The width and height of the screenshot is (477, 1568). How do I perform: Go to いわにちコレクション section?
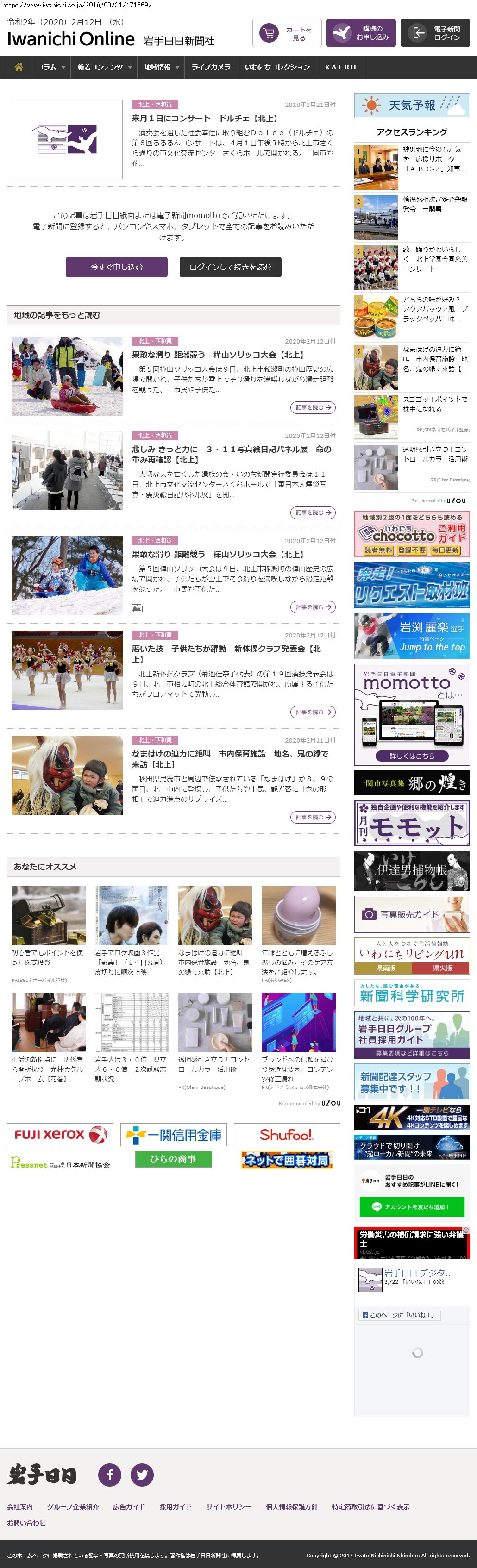tap(277, 67)
